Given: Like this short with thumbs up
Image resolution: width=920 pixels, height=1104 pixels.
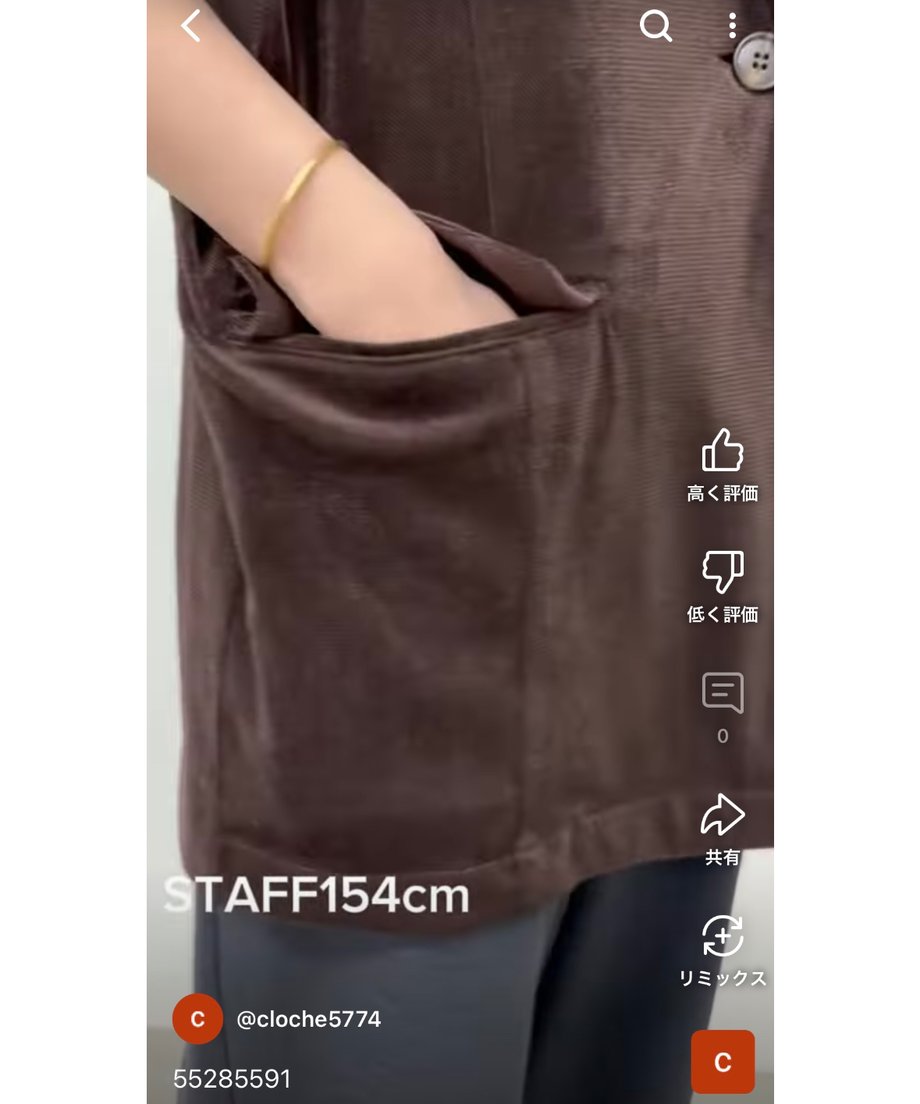Looking at the screenshot, I should (x=722, y=452).
